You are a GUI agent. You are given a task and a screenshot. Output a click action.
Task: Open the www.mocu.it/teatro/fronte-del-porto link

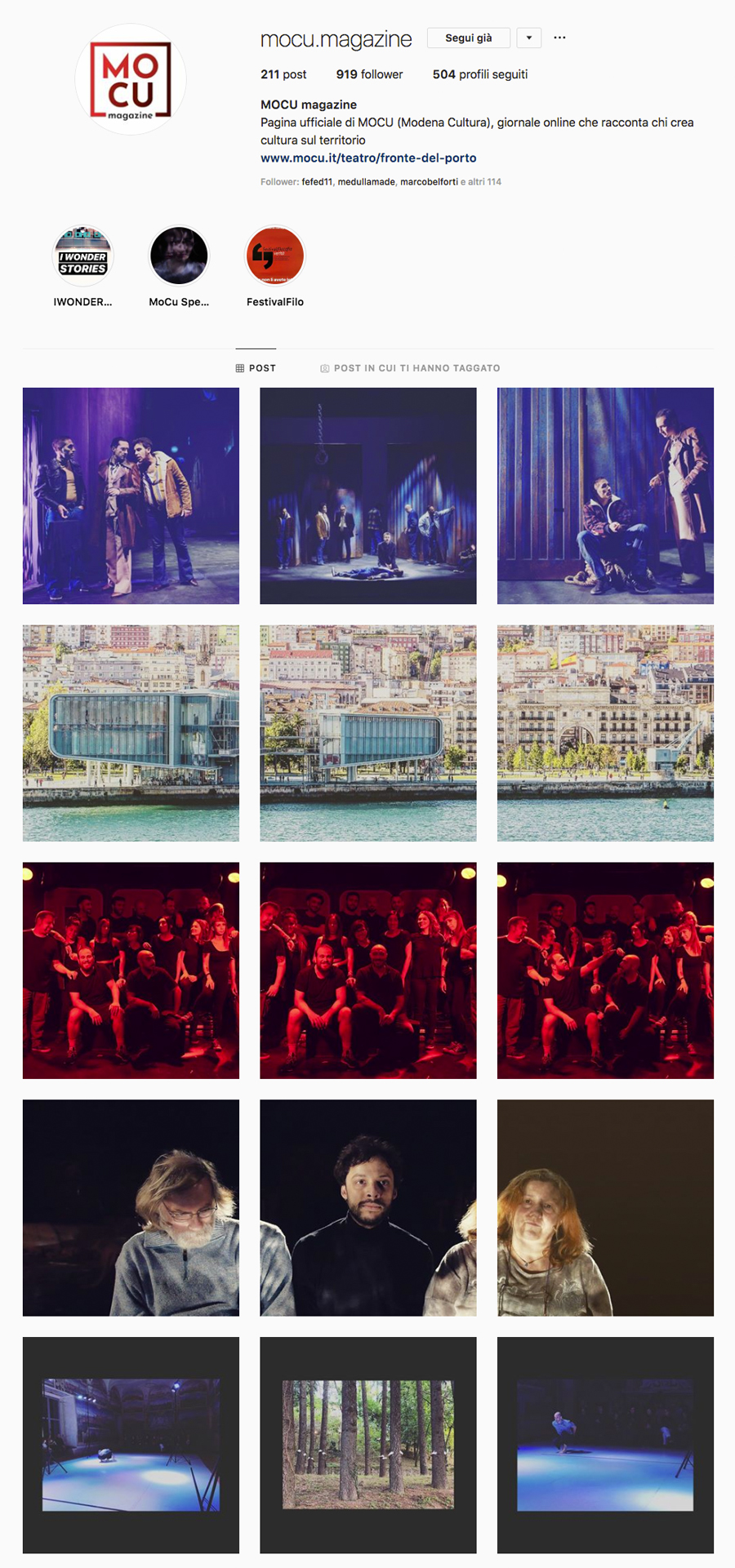(x=368, y=158)
